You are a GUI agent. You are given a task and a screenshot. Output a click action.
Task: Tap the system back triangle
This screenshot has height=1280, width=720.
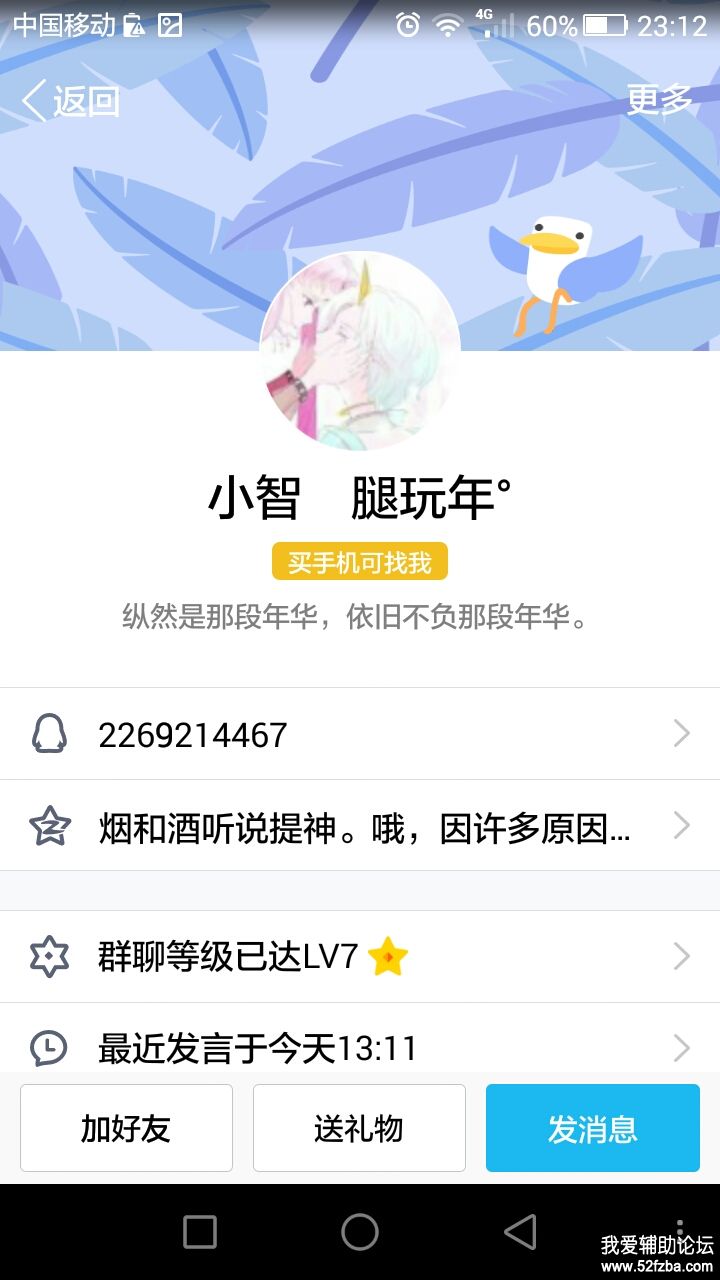coord(519,1232)
